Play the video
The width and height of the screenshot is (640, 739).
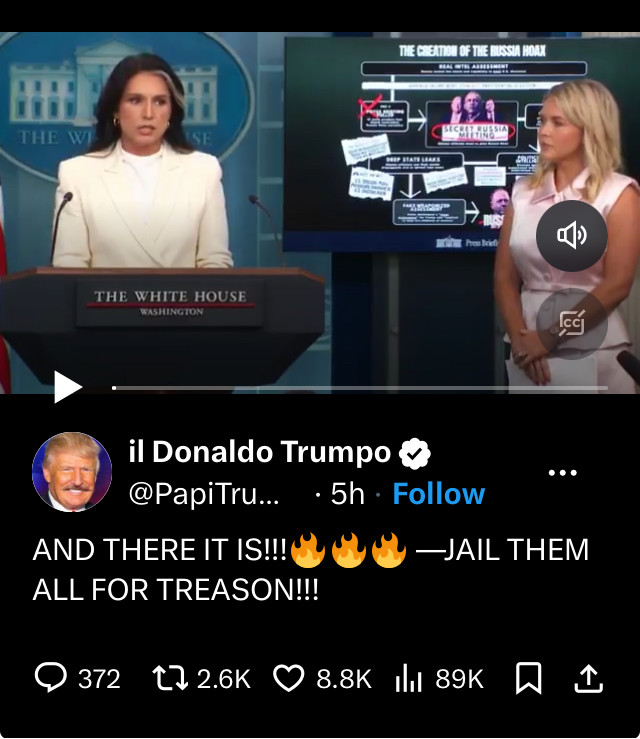(68, 386)
